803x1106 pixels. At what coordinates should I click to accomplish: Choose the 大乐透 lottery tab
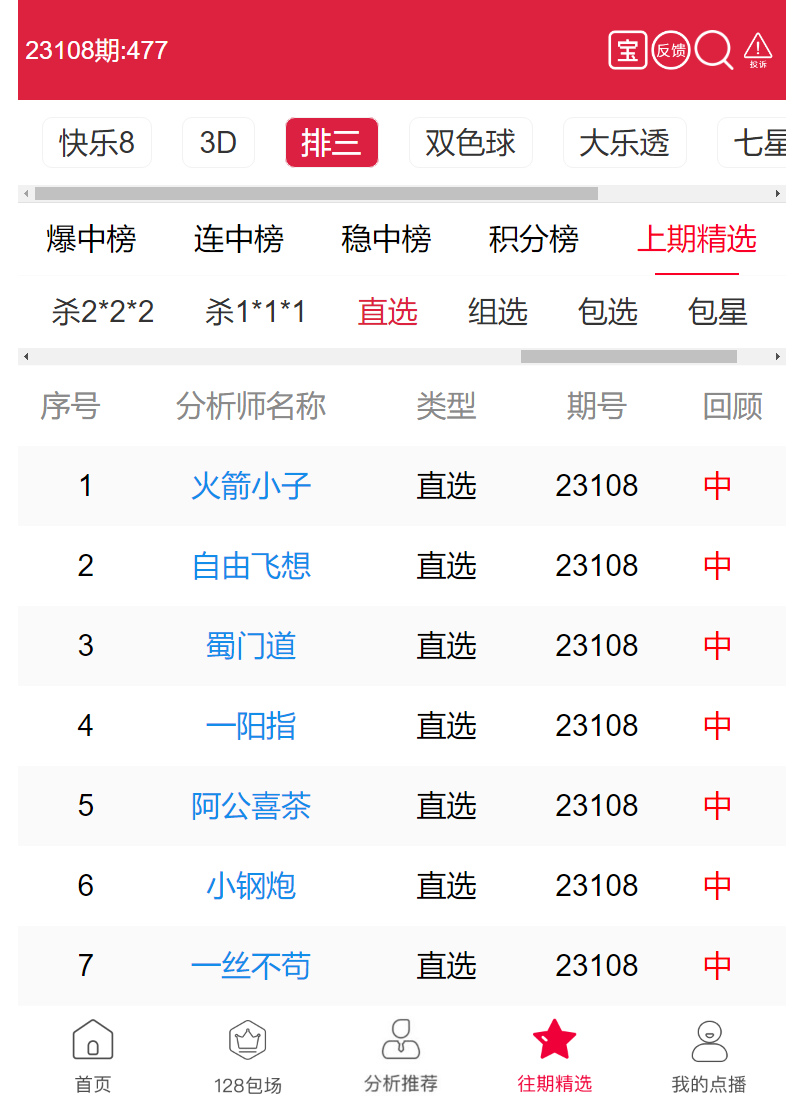tap(624, 143)
